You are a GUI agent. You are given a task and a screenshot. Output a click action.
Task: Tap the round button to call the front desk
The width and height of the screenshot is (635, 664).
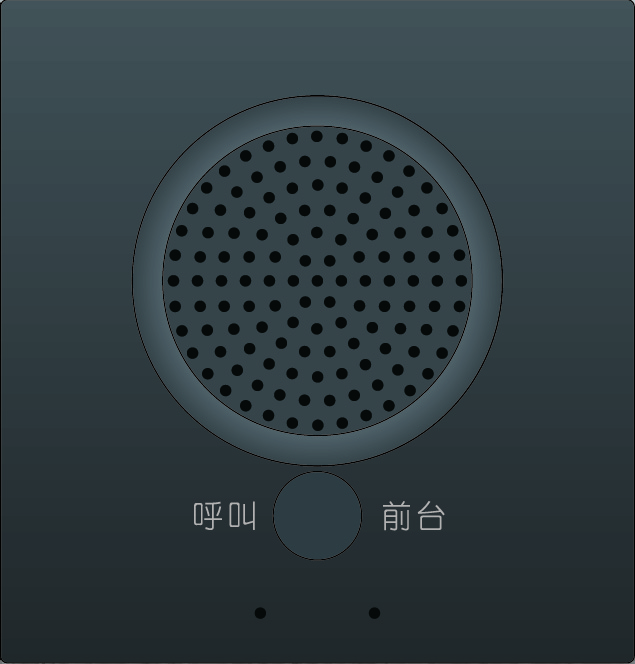[x=317, y=516]
